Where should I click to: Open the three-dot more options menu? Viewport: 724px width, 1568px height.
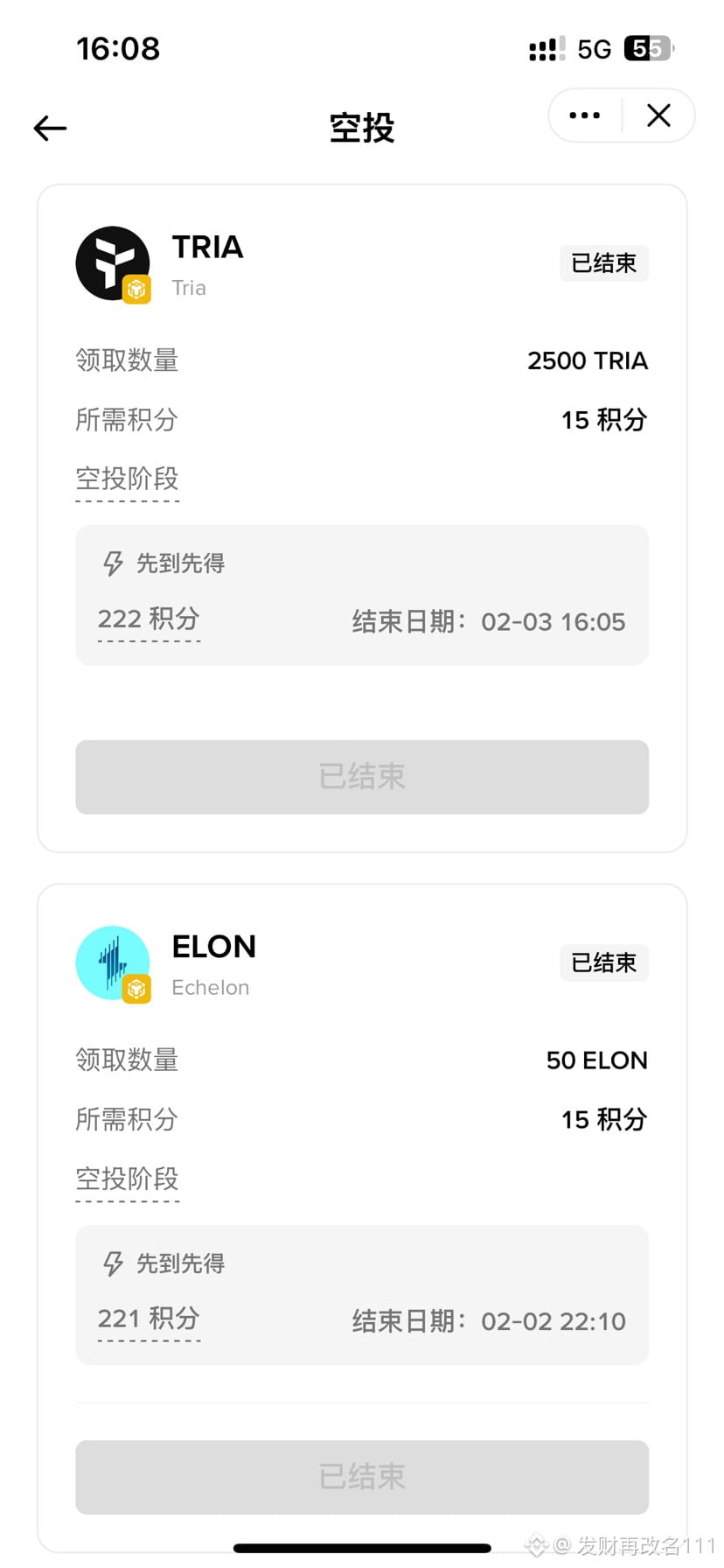(x=584, y=115)
